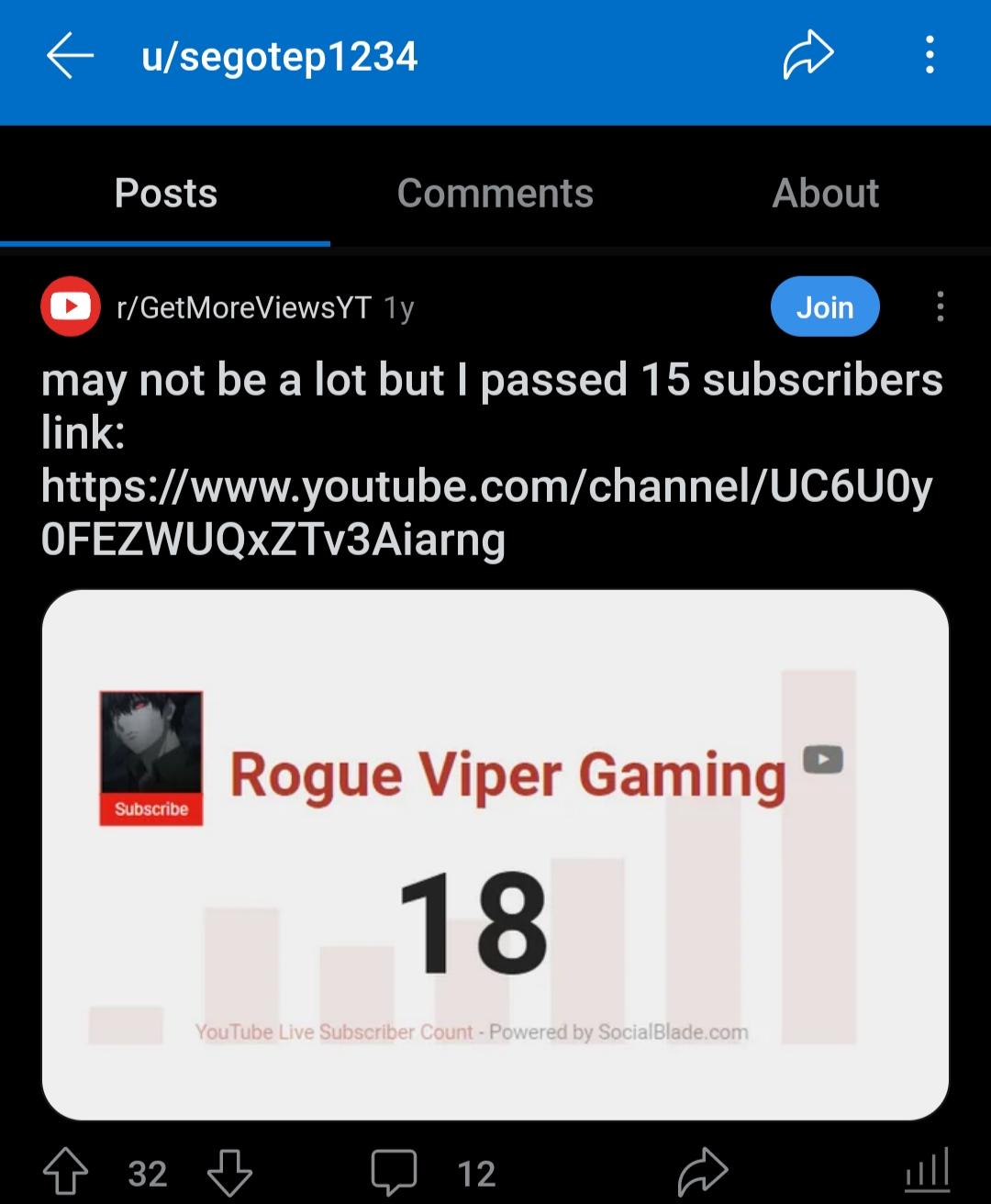991x1204 pixels.
Task: Join the r/GetMoreViewsYT community
Action: point(824,307)
